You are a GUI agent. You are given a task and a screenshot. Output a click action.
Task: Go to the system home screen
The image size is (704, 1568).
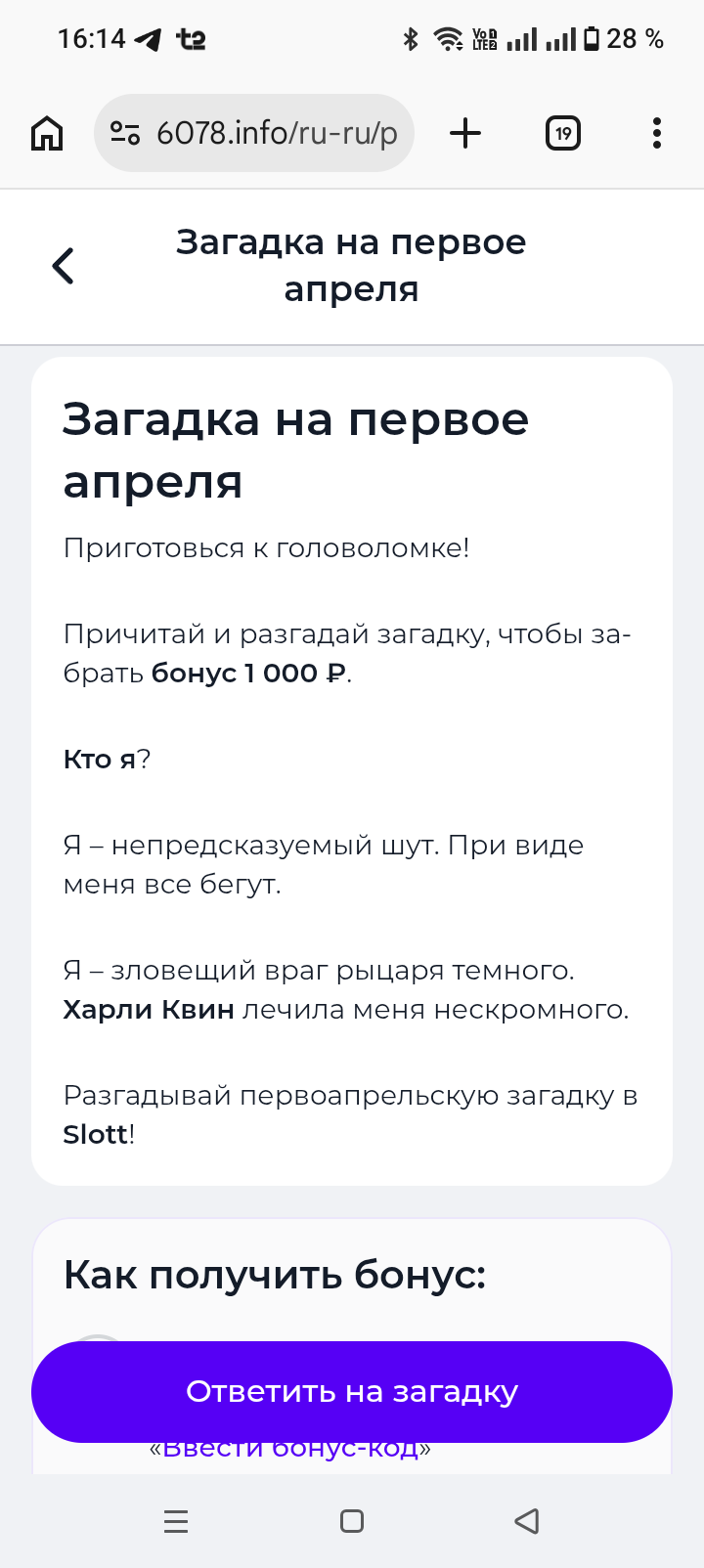(x=352, y=1521)
